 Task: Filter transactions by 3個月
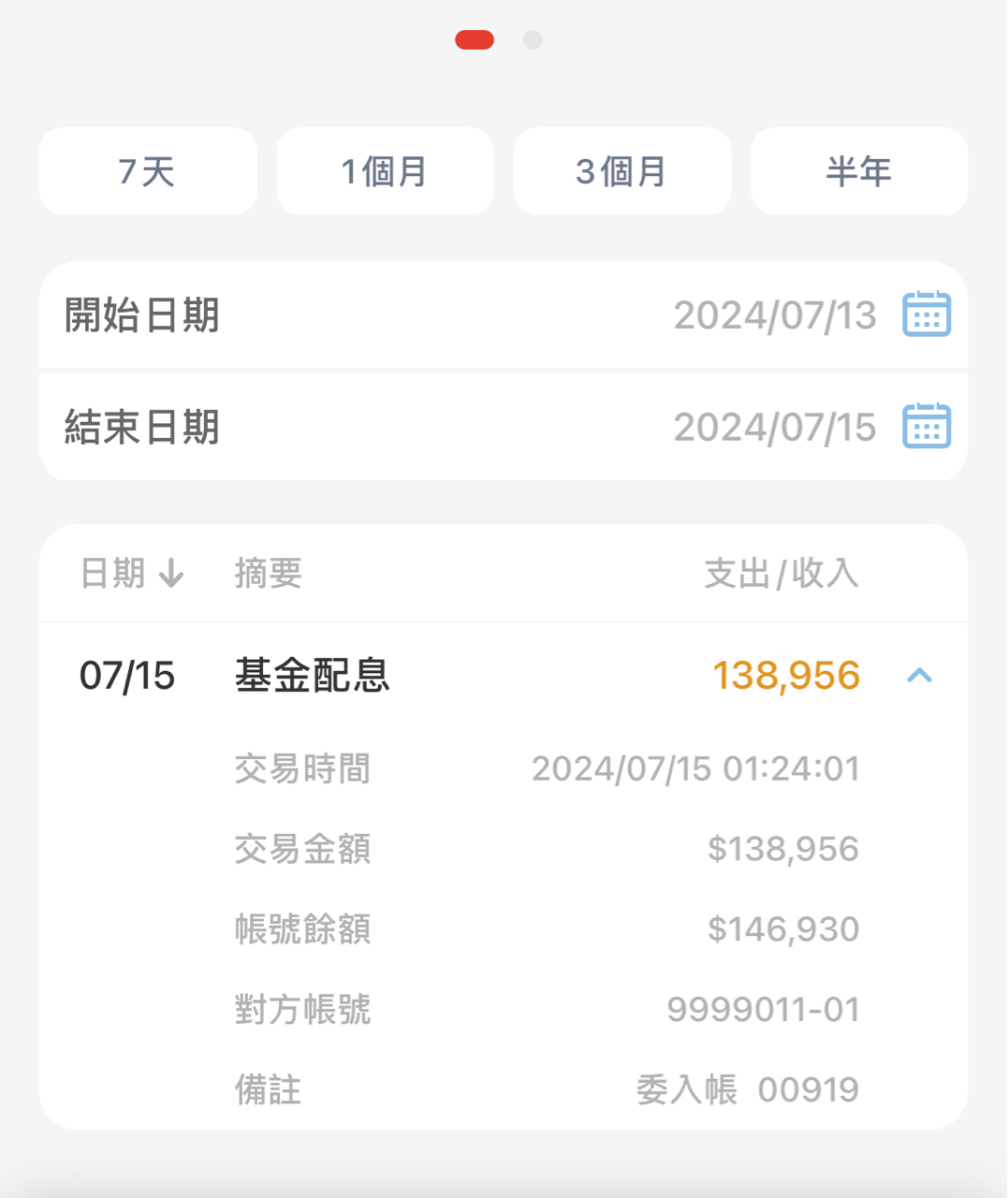coord(621,172)
